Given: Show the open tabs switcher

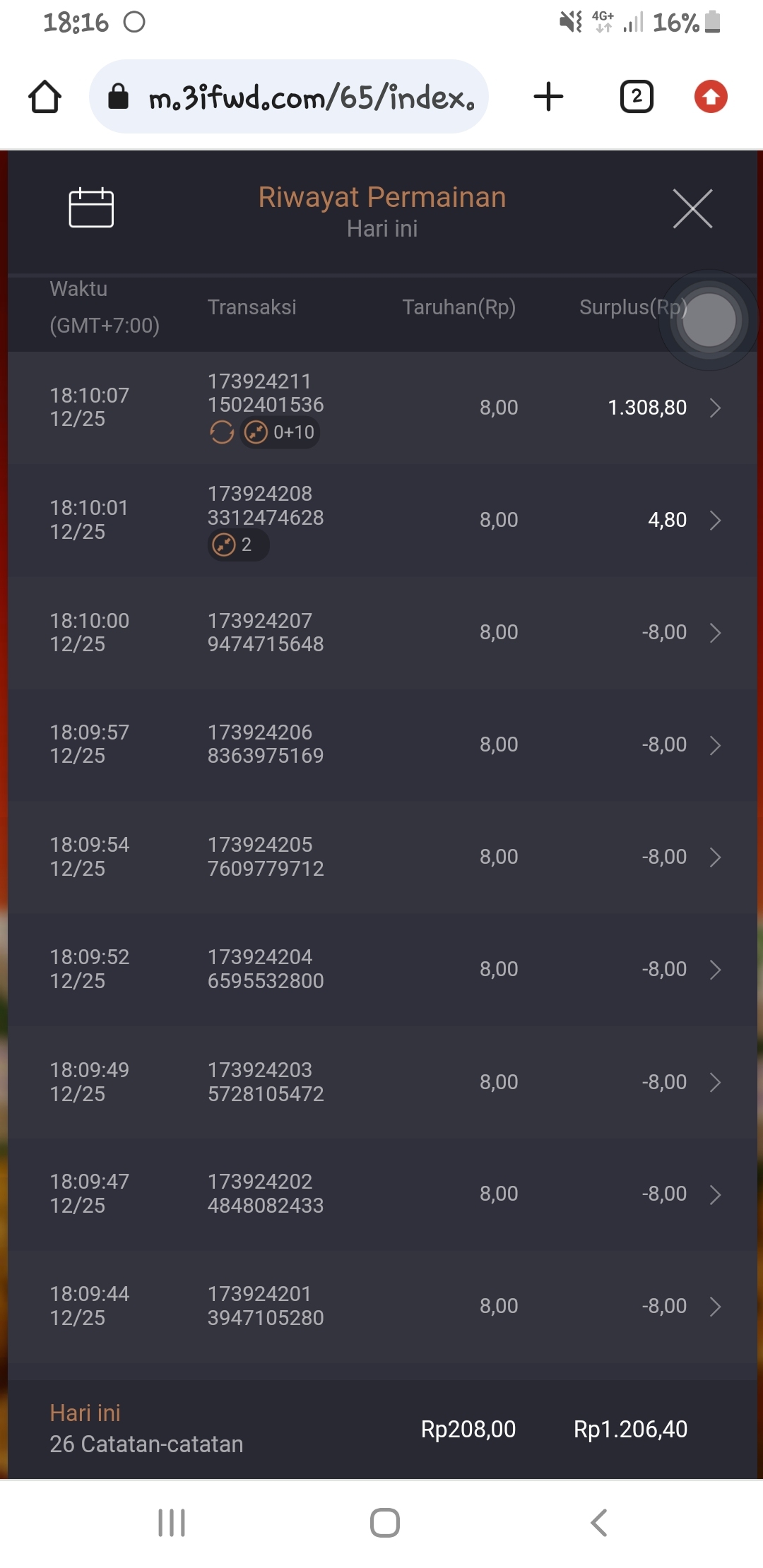Looking at the screenshot, I should pos(637,97).
